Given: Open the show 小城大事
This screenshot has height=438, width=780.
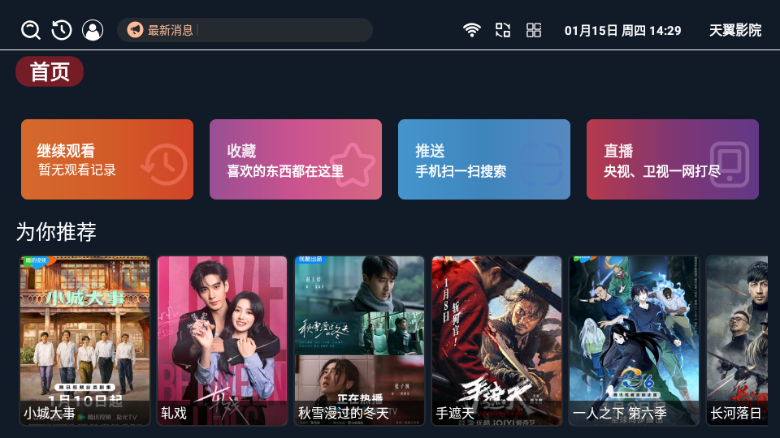Looking at the screenshot, I should (x=85, y=341).
